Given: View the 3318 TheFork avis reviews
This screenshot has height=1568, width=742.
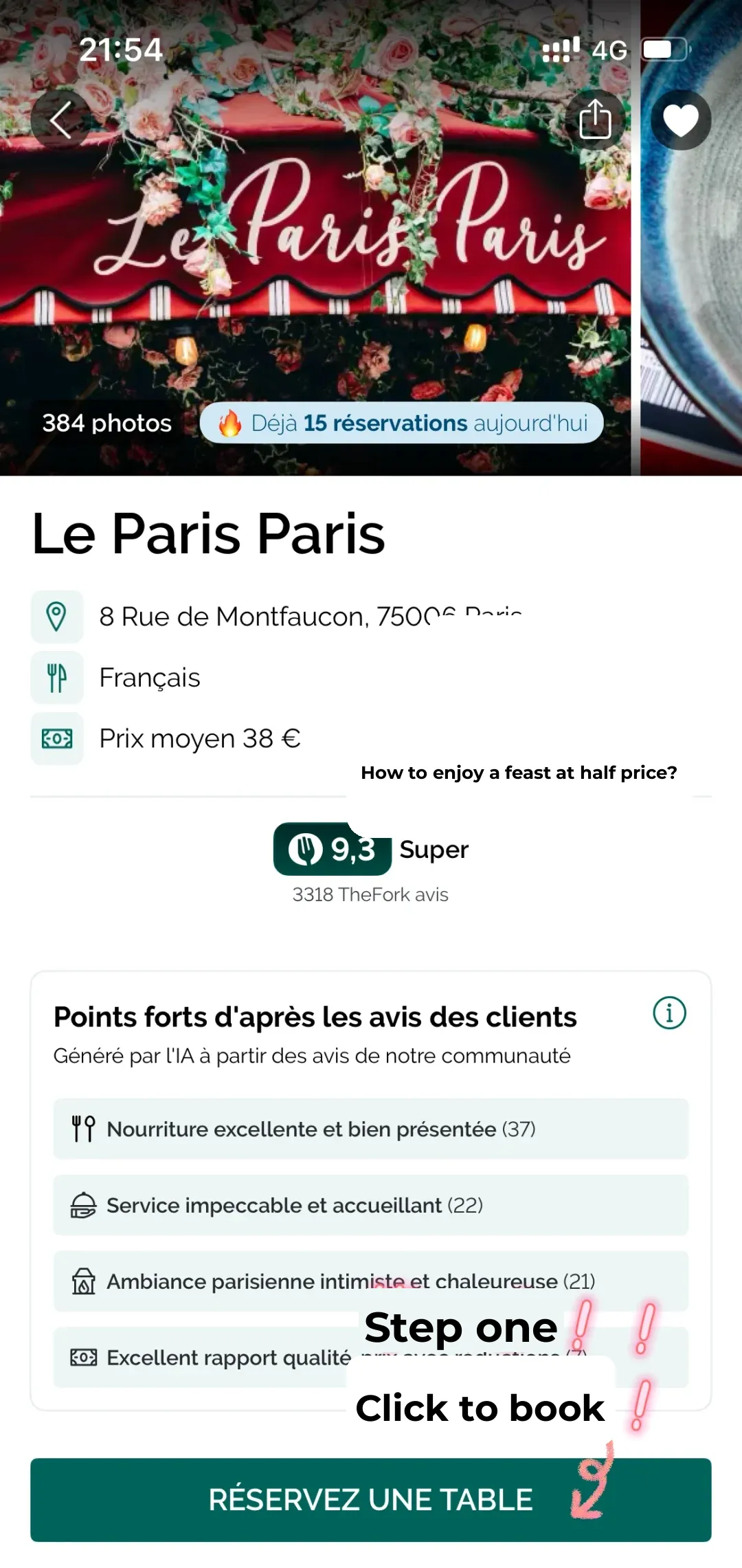Looking at the screenshot, I should (370, 894).
